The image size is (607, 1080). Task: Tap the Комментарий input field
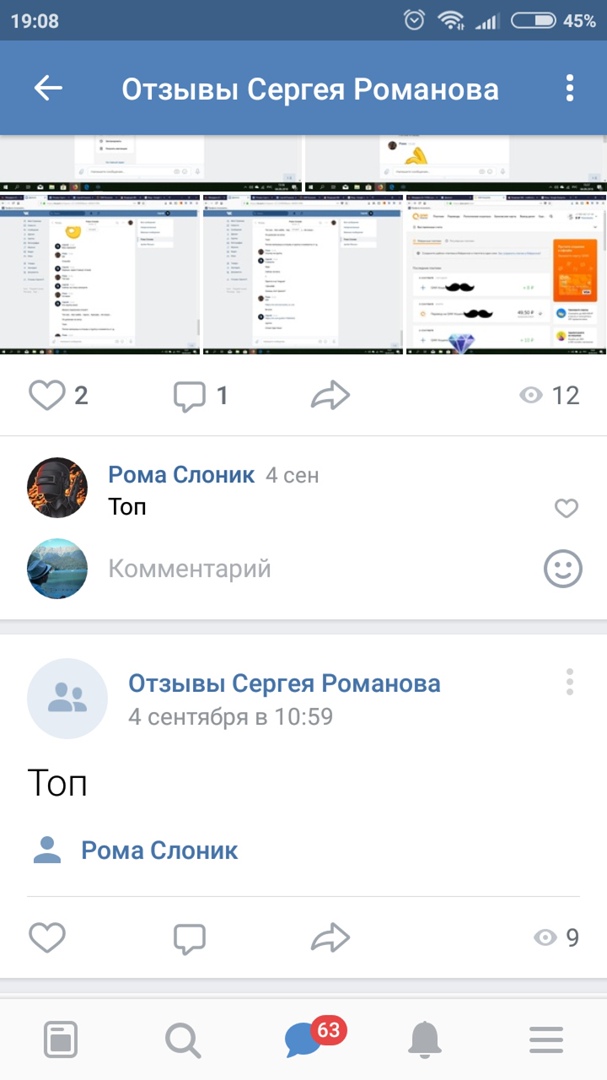pyautogui.click(x=300, y=569)
